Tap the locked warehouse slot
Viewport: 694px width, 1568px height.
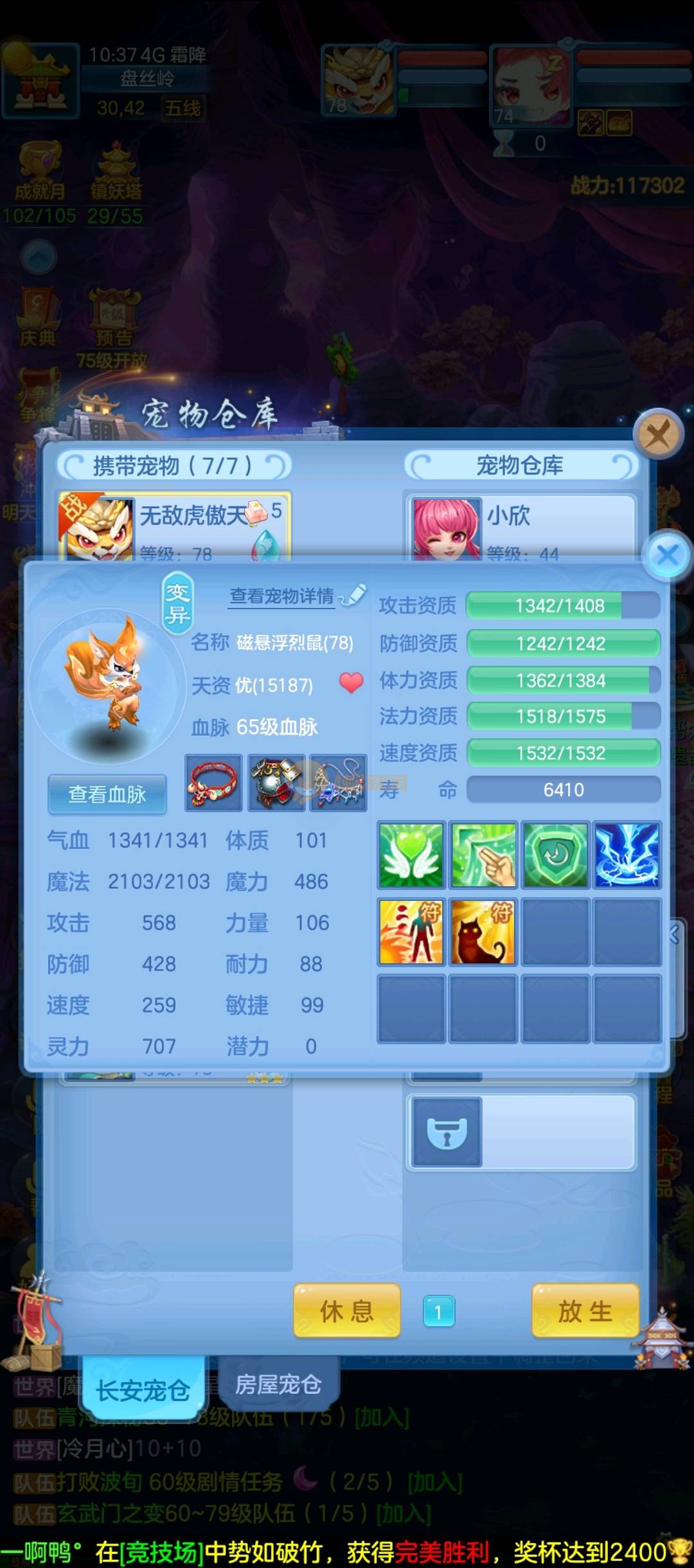[447, 1132]
